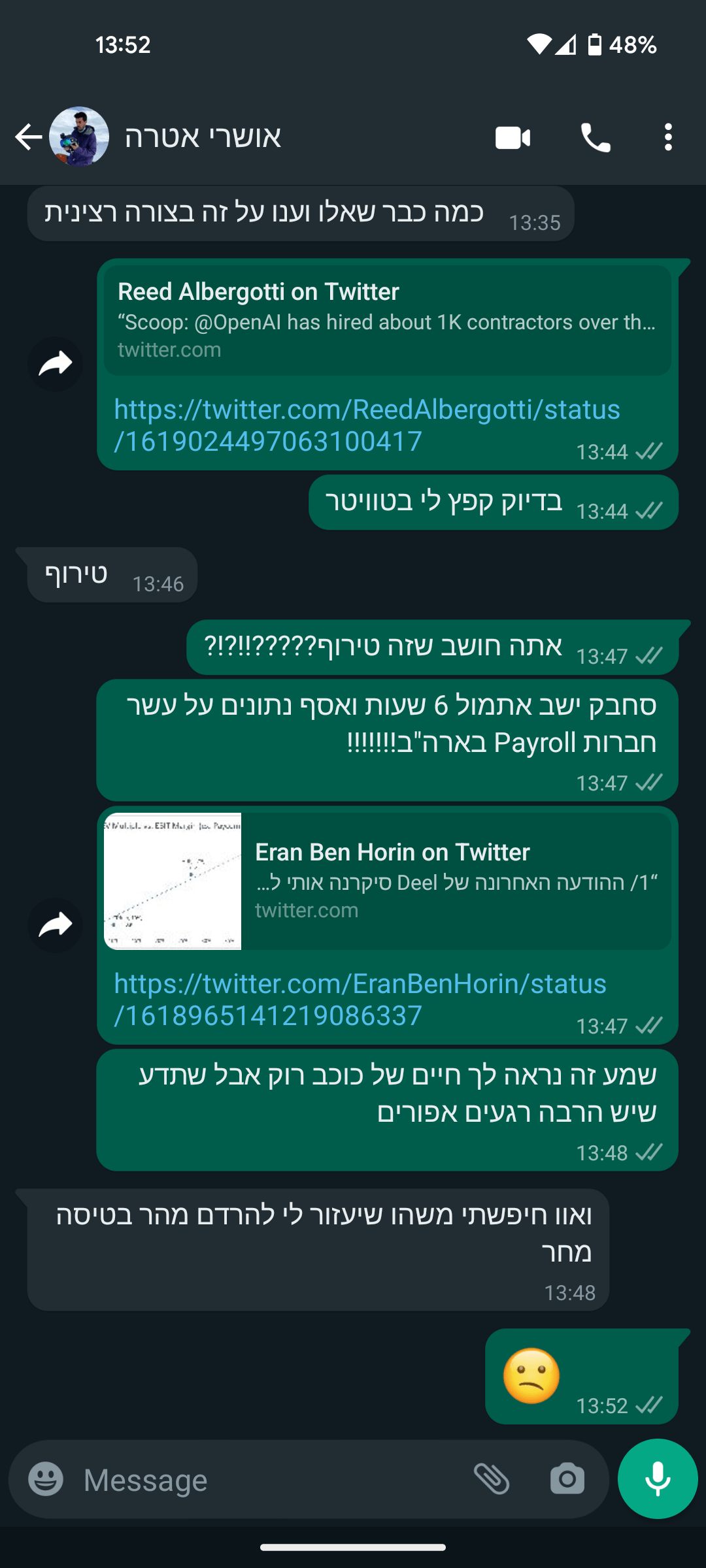Record a voice message with the microphone
Viewport: 706px width, 1568px height.
click(658, 1478)
